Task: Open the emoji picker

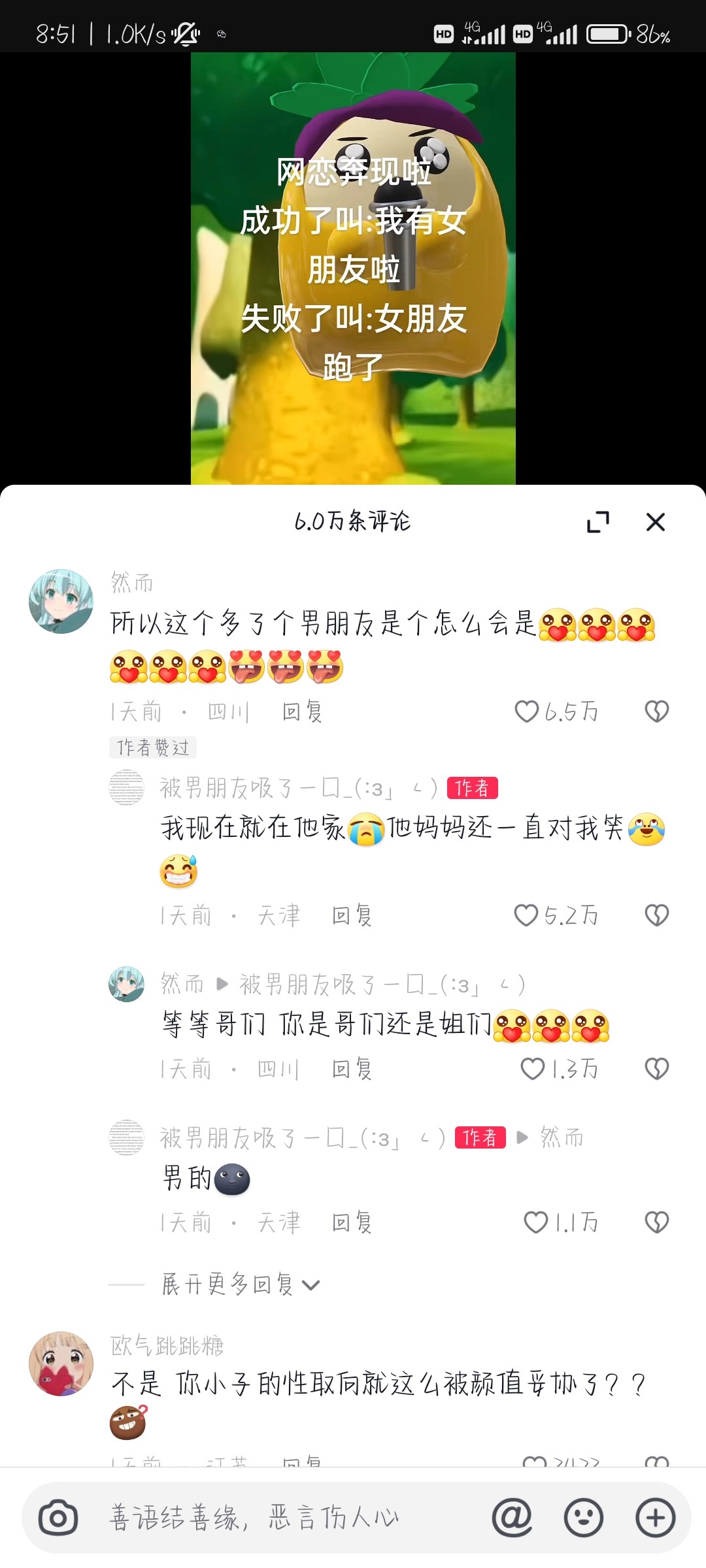Action: click(x=584, y=1518)
